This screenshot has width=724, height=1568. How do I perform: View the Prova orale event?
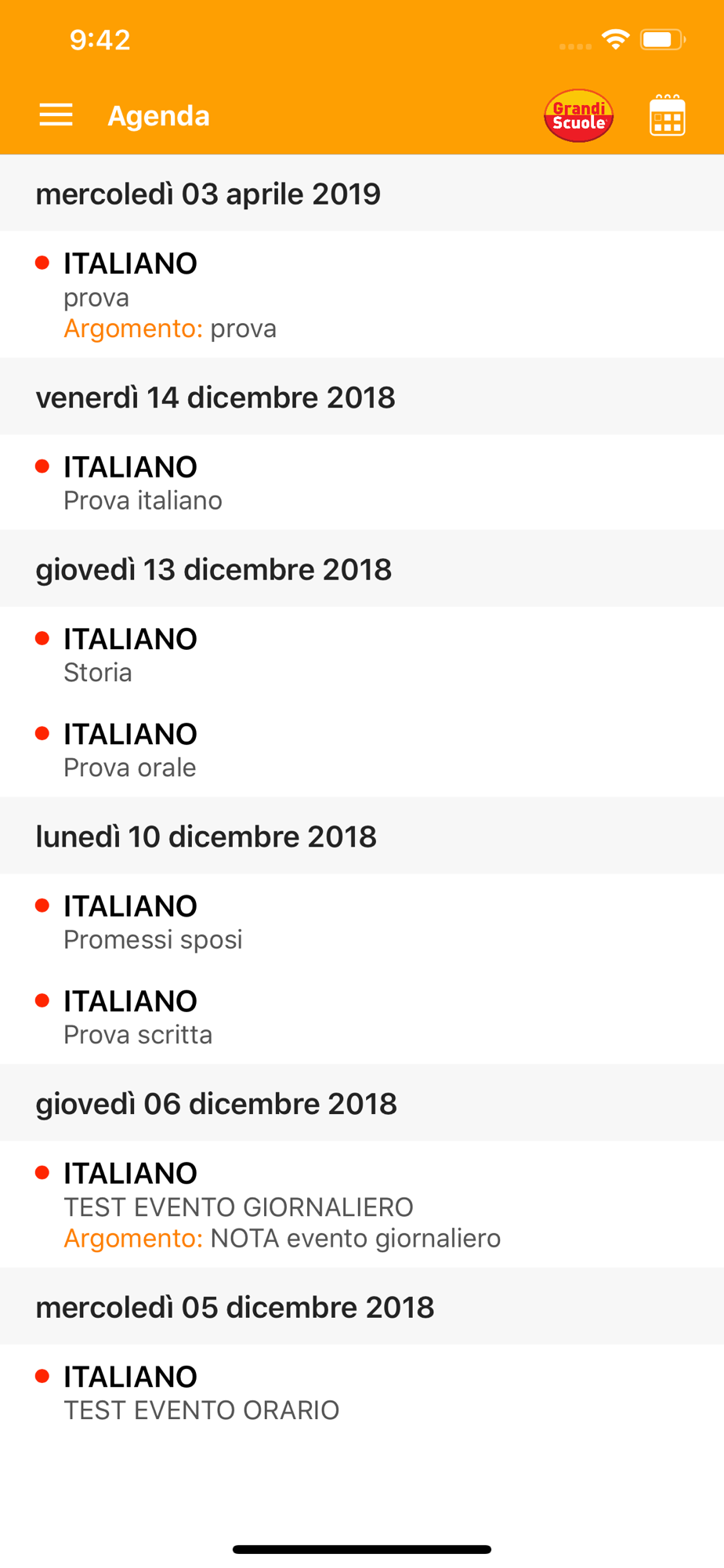(x=362, y=750)
